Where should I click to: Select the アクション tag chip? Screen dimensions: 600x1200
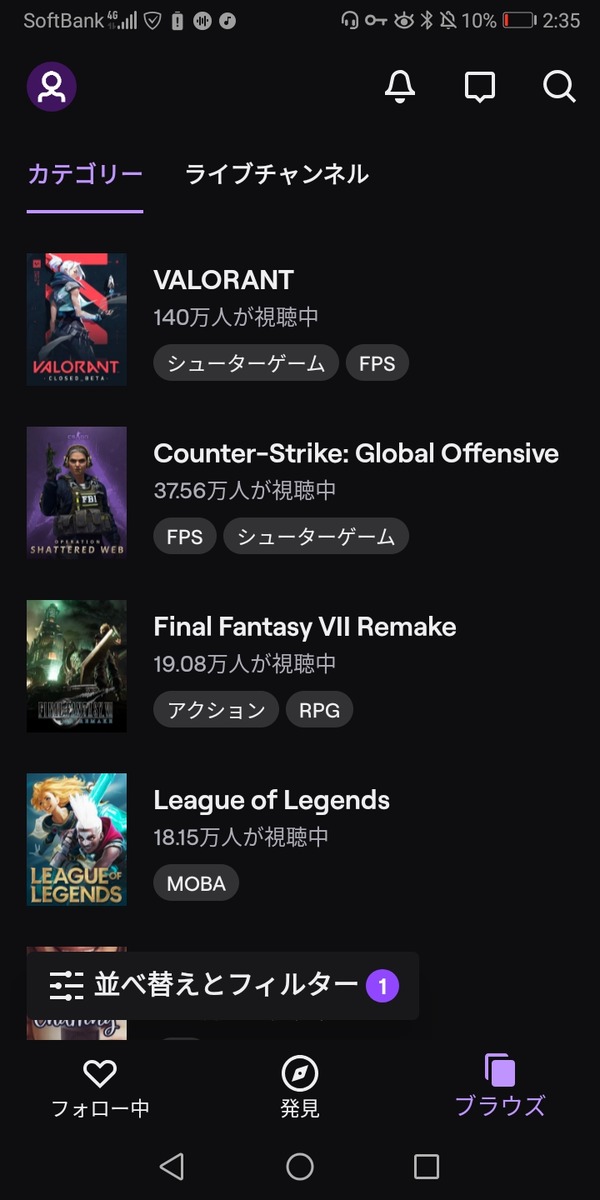pyautogui.click(x=216, y=710)
